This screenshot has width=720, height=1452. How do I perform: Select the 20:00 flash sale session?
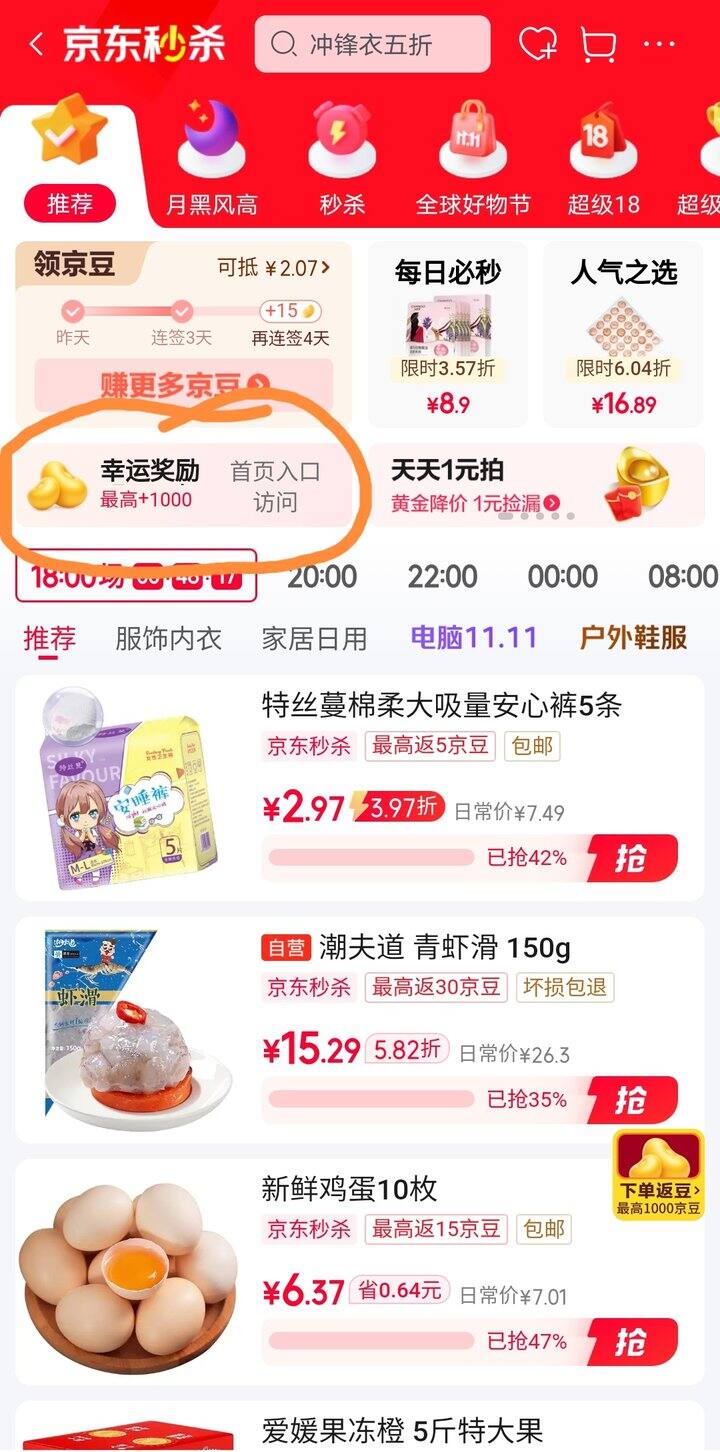(x=322, y=576)
